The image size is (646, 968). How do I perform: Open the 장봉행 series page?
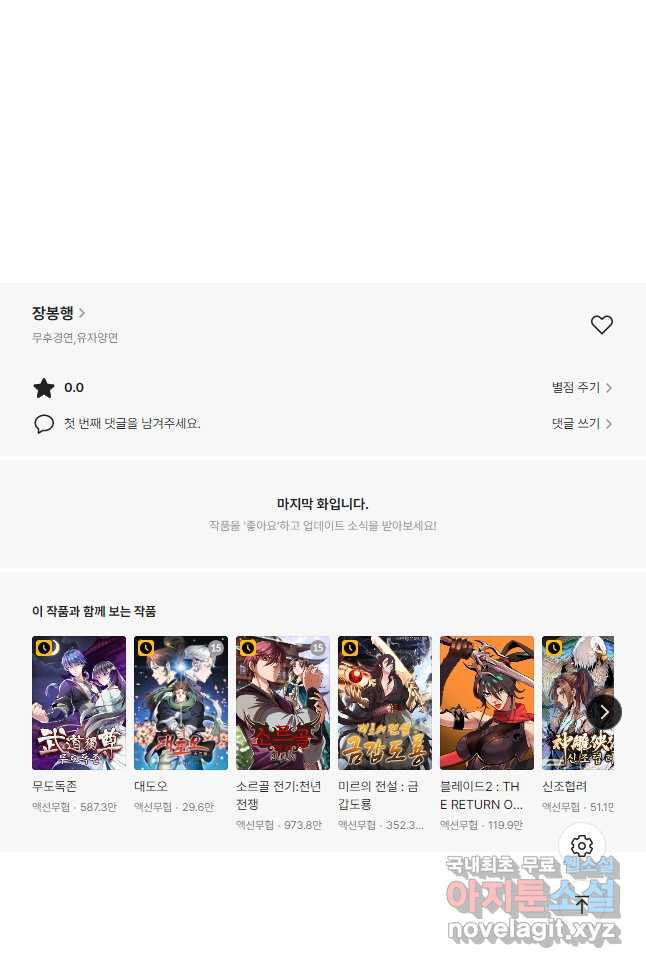58,313
